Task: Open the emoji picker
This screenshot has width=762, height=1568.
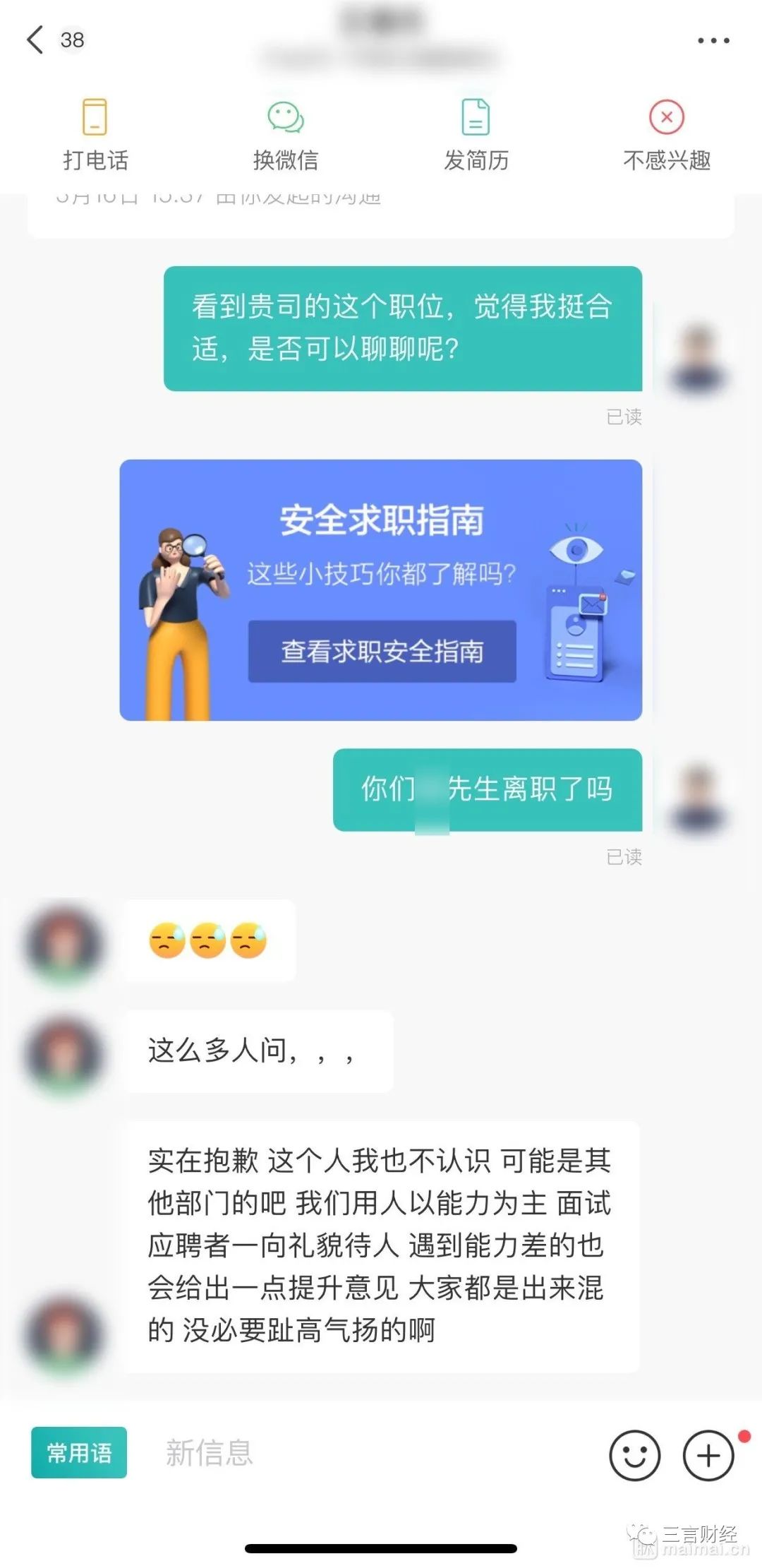Action: [x=634, y=1455]
